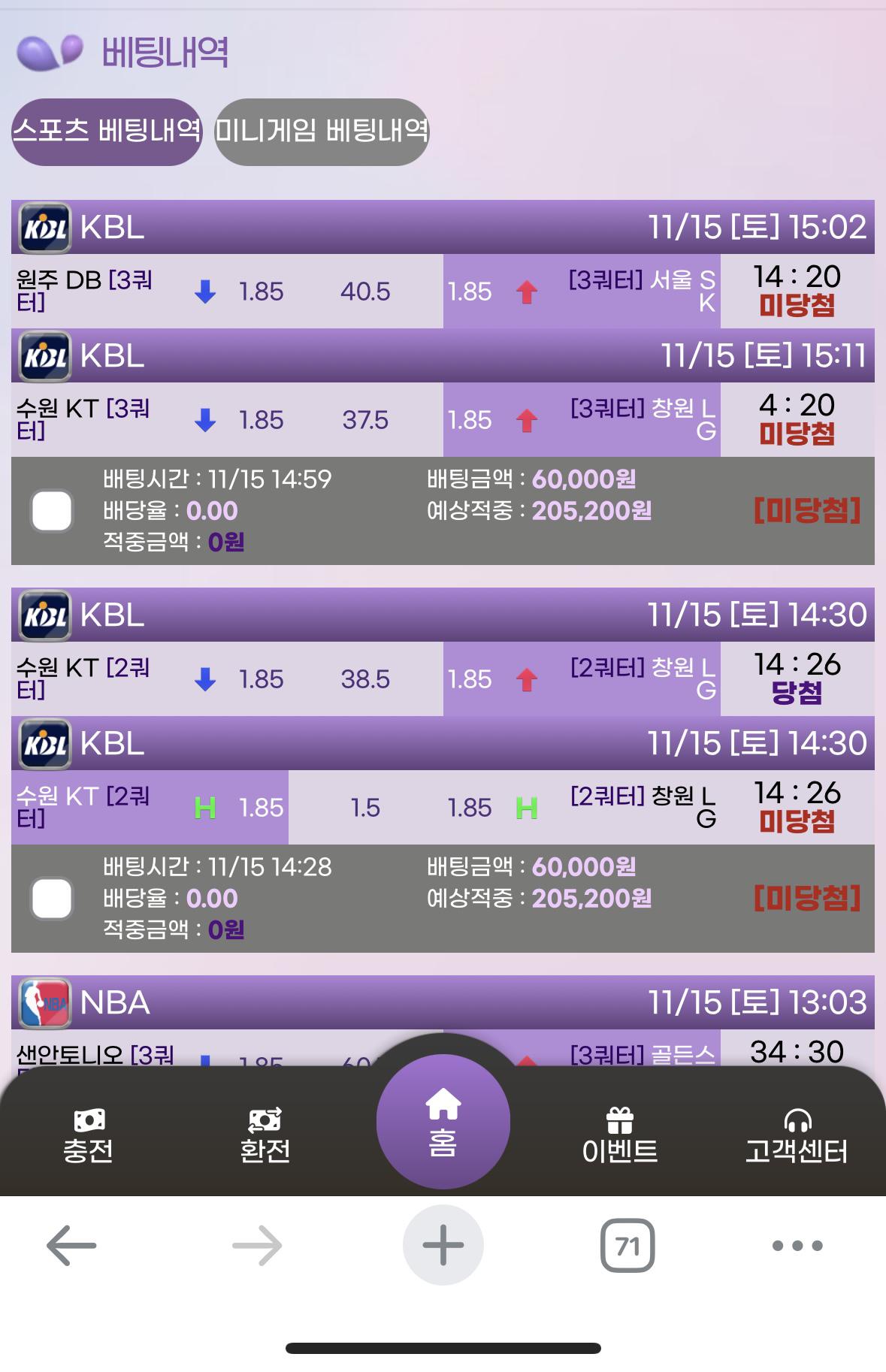Go back to the previous browser page
This screenshot has height=1372, width=886.
pyautogui.click(x=71, y=1245)
